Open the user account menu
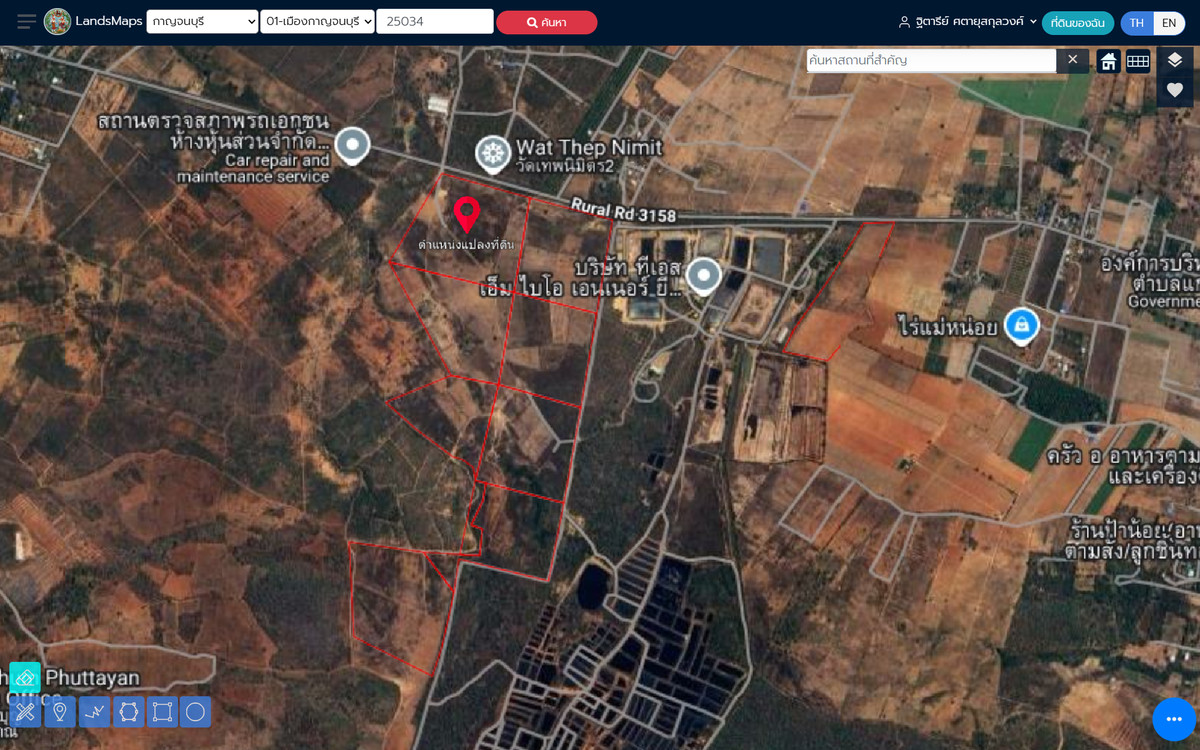Screen dimensions: 1200x750 [967, 22]
